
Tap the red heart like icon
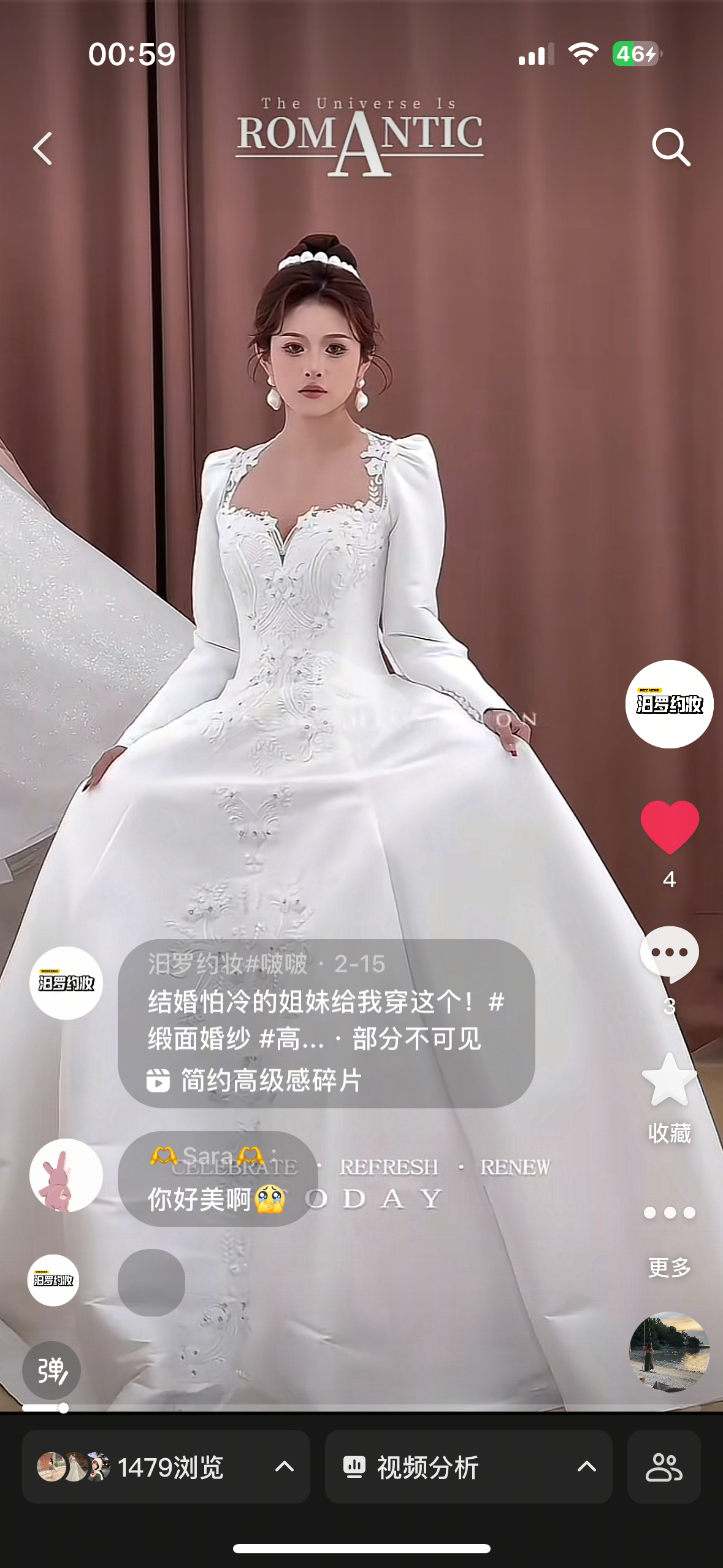tap(669, 828)
